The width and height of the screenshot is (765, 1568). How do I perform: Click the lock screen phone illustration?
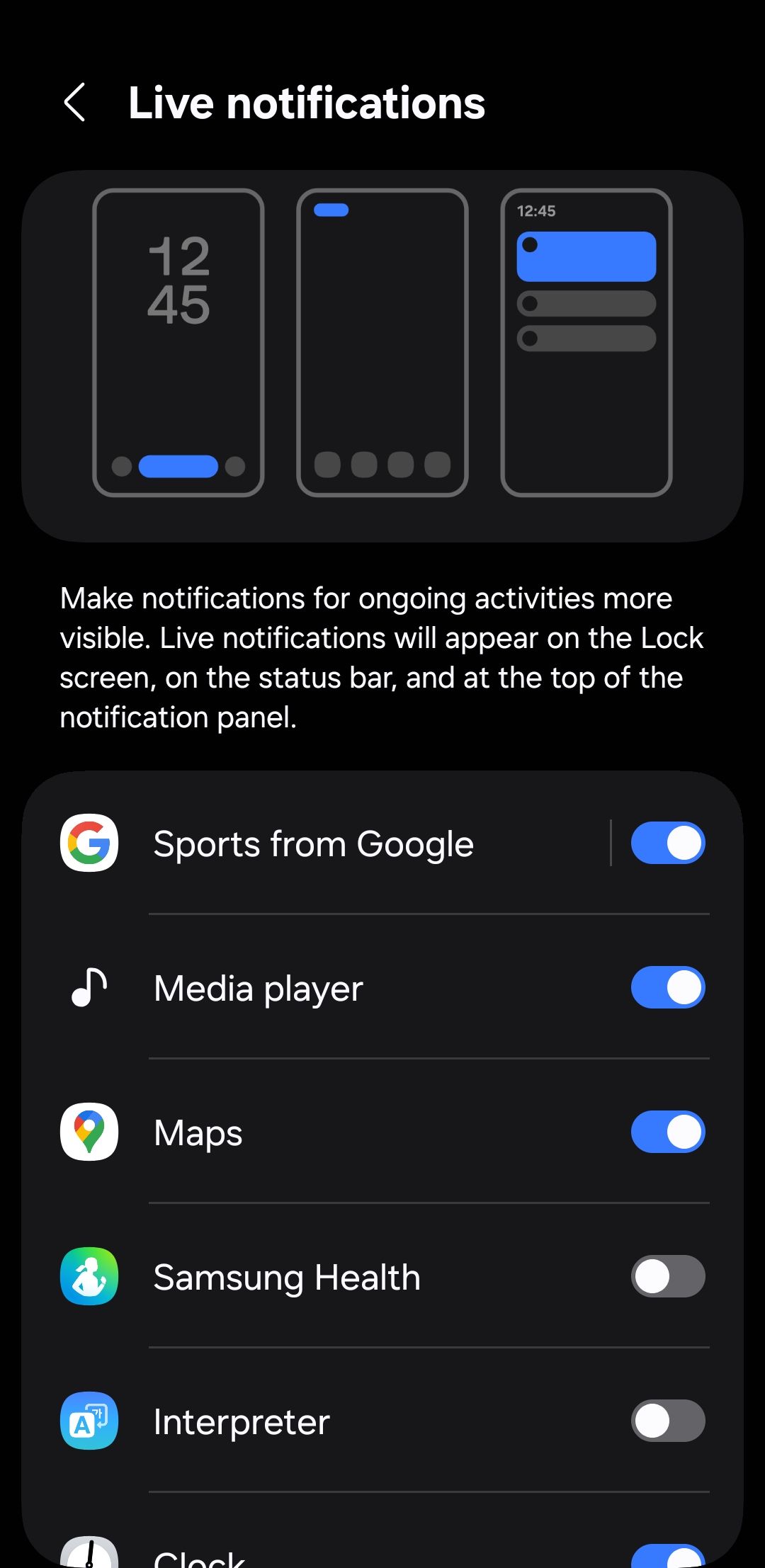(x=177, y=340)
